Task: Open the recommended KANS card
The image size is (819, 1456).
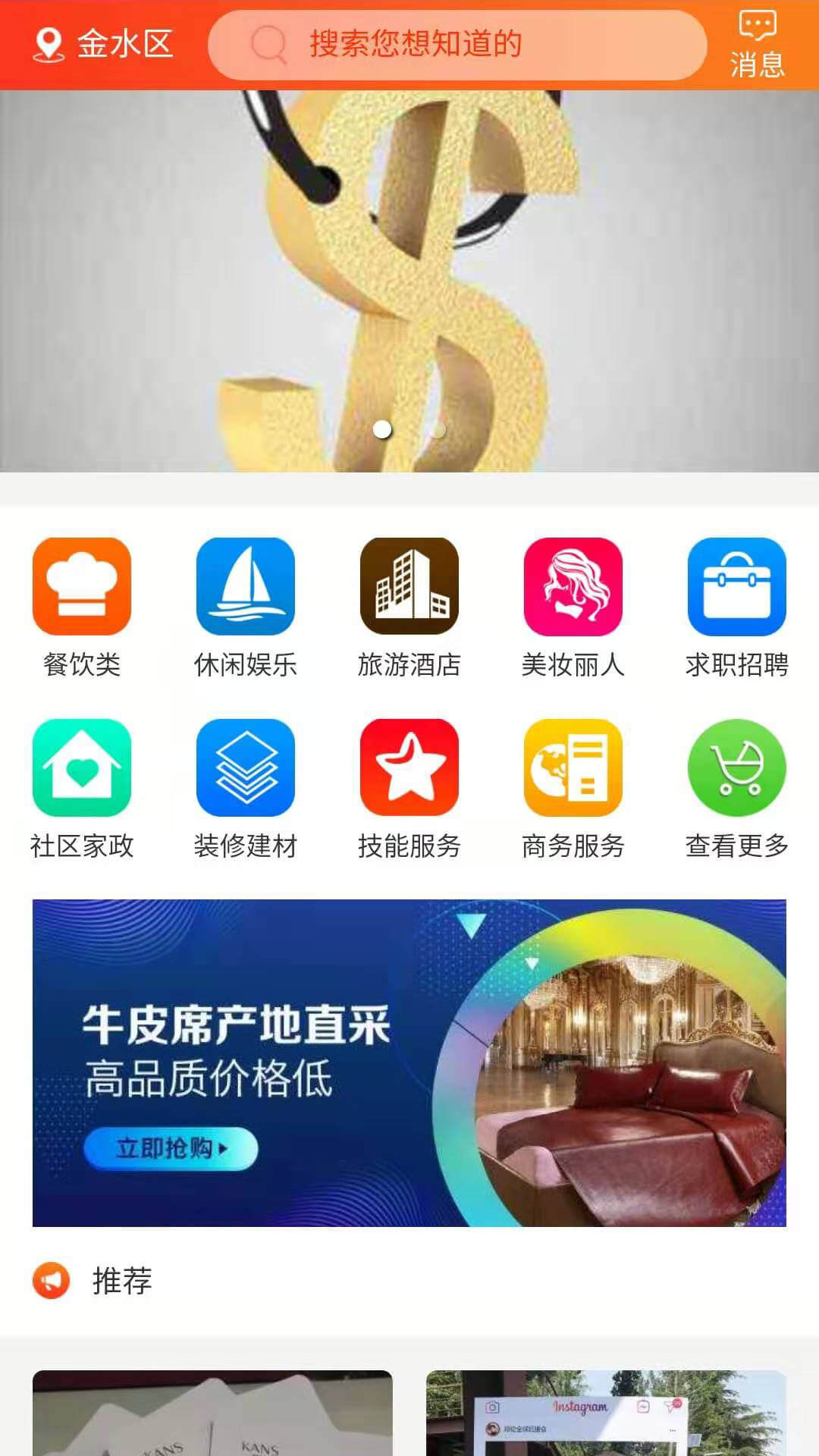Action: pyautogui.click(x=212, y=1414)
